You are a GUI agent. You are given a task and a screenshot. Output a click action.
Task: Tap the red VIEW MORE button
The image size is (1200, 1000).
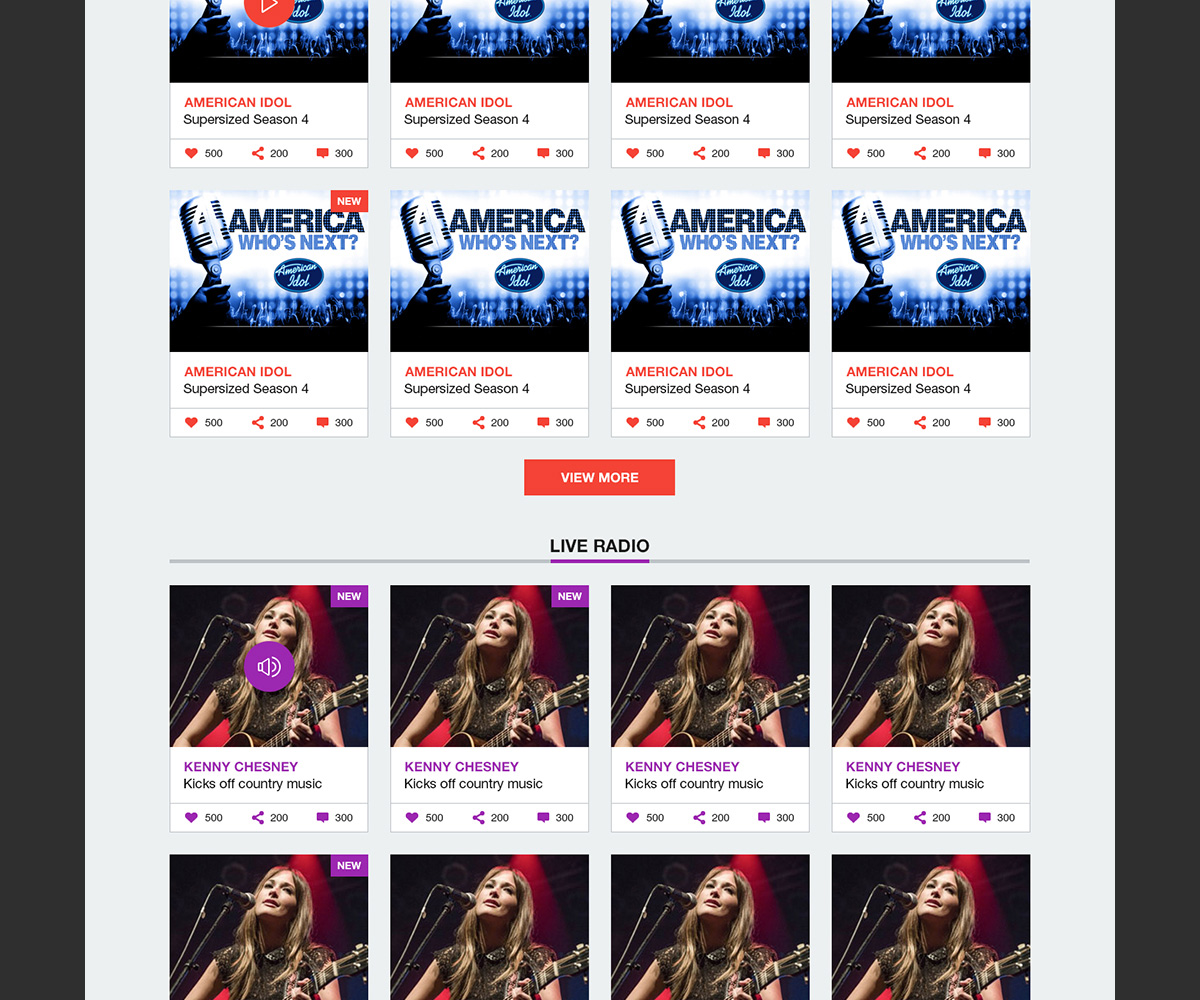click(x=599, y=477)
